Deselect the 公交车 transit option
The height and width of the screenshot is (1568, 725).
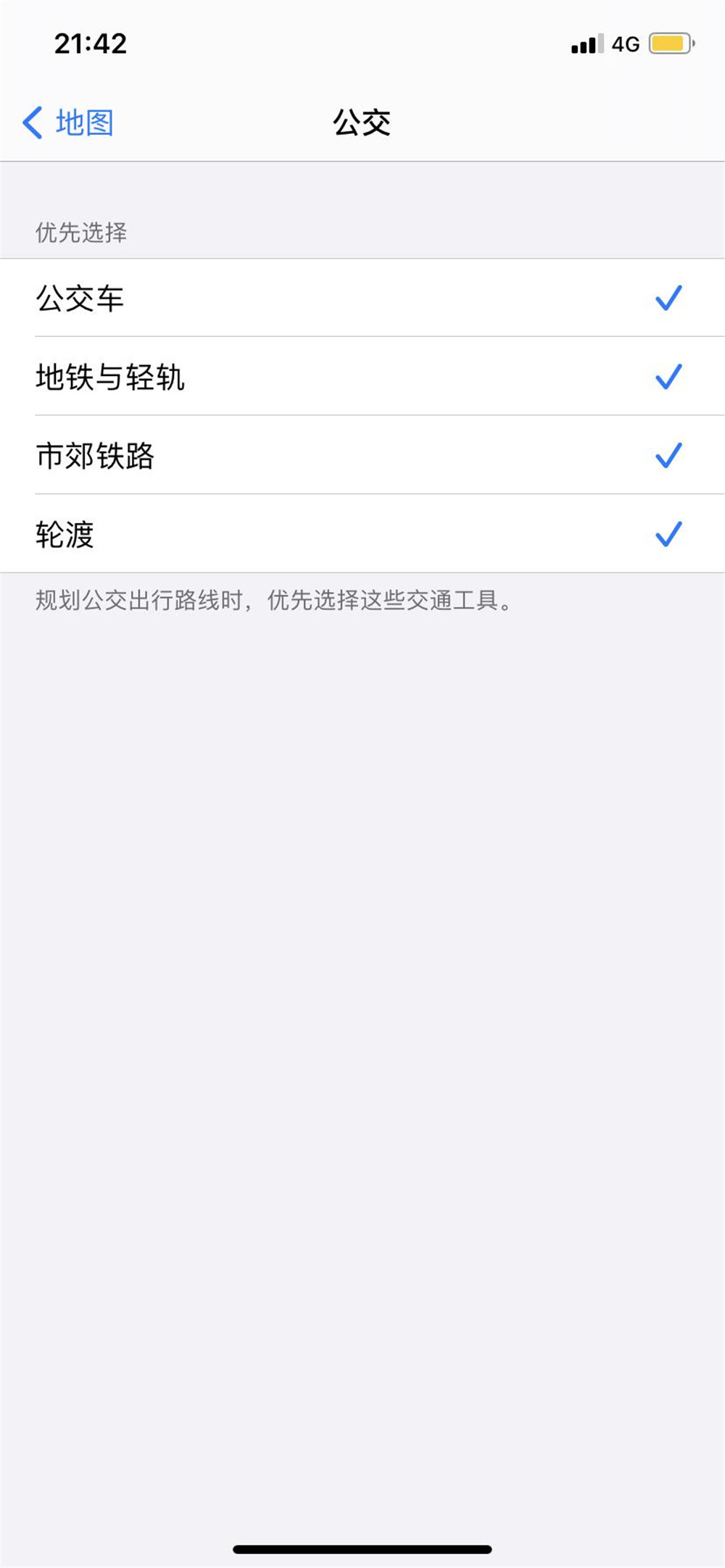362,299
